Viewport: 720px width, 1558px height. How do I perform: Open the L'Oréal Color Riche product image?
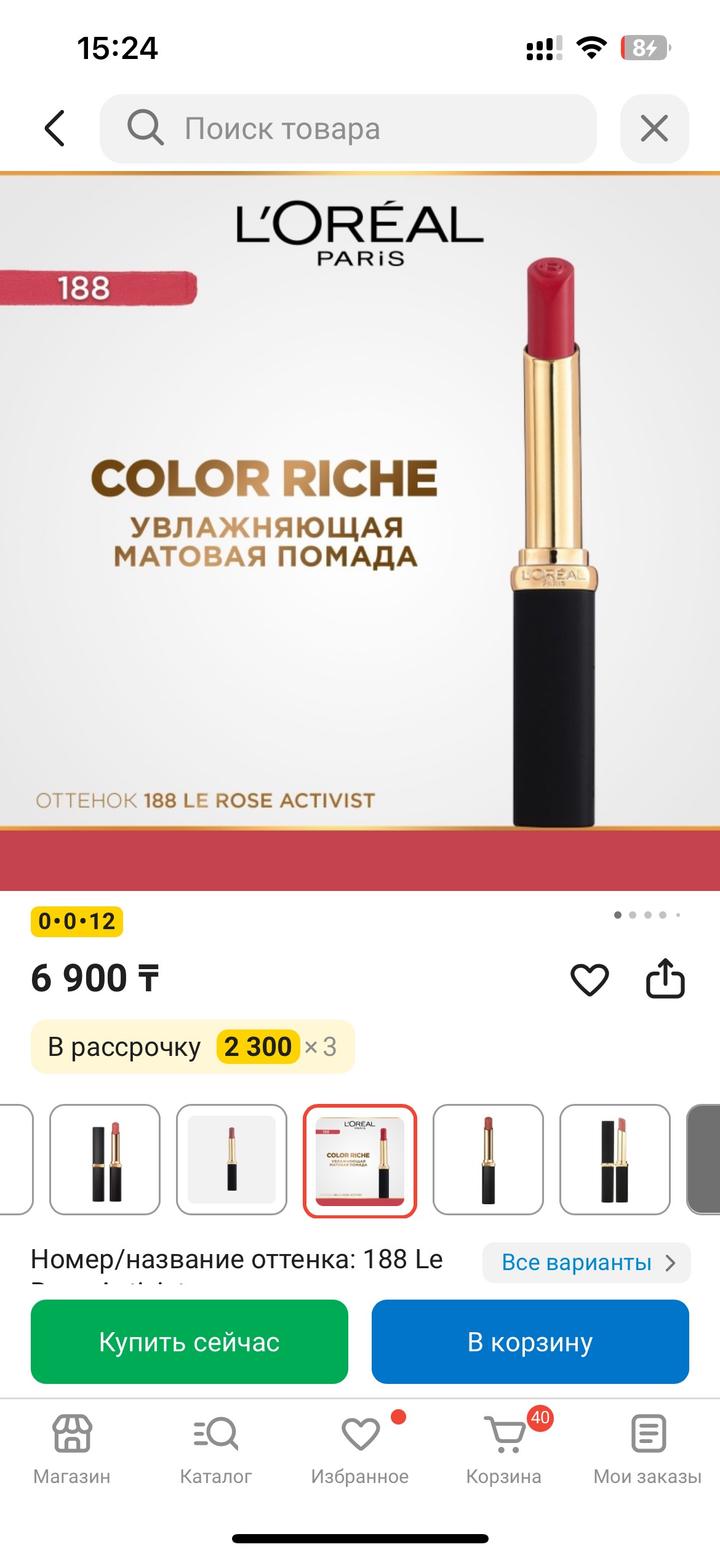coord(360,530)
